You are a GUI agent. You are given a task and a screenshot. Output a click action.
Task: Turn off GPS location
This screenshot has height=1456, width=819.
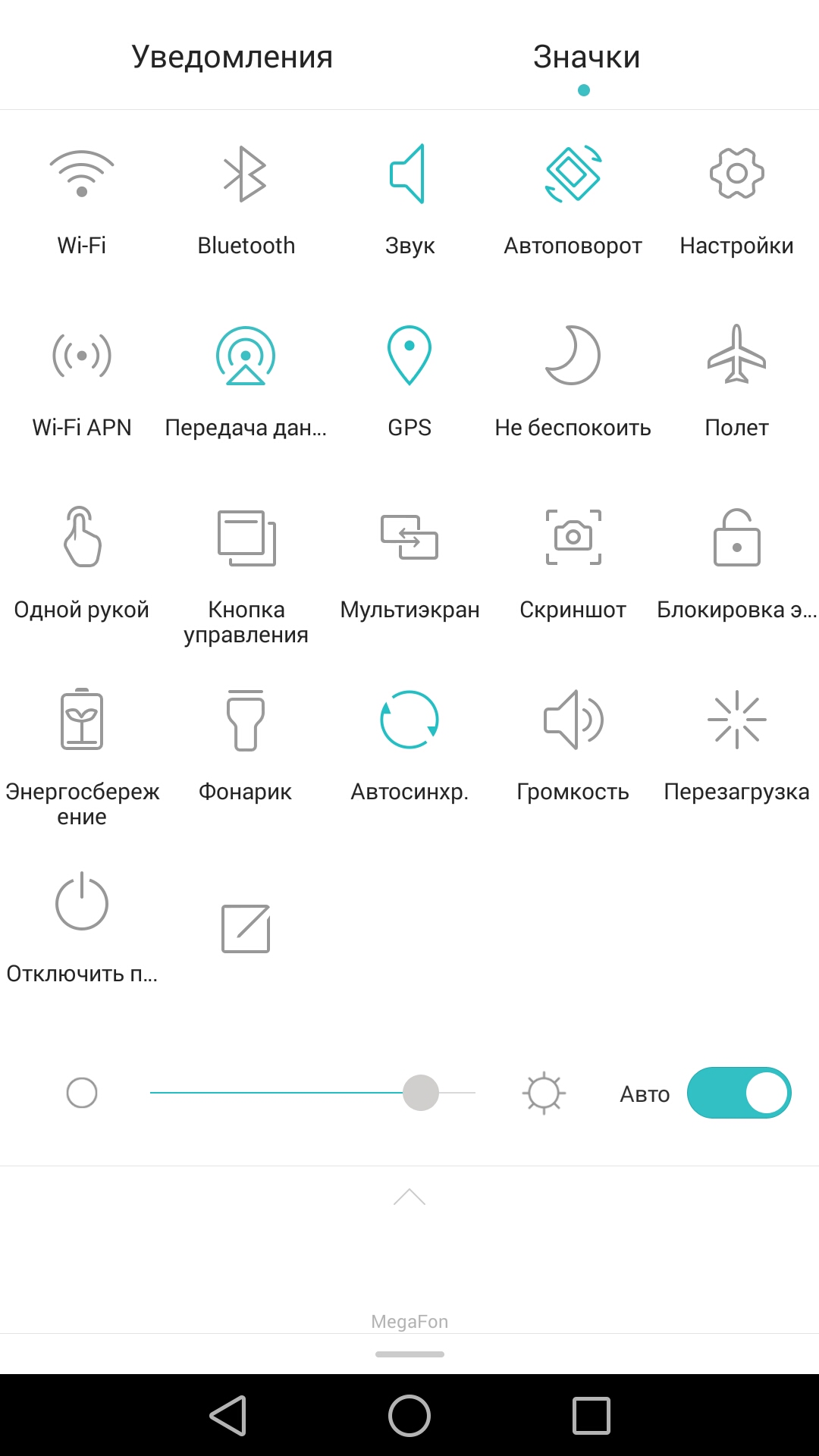[409, 355]
